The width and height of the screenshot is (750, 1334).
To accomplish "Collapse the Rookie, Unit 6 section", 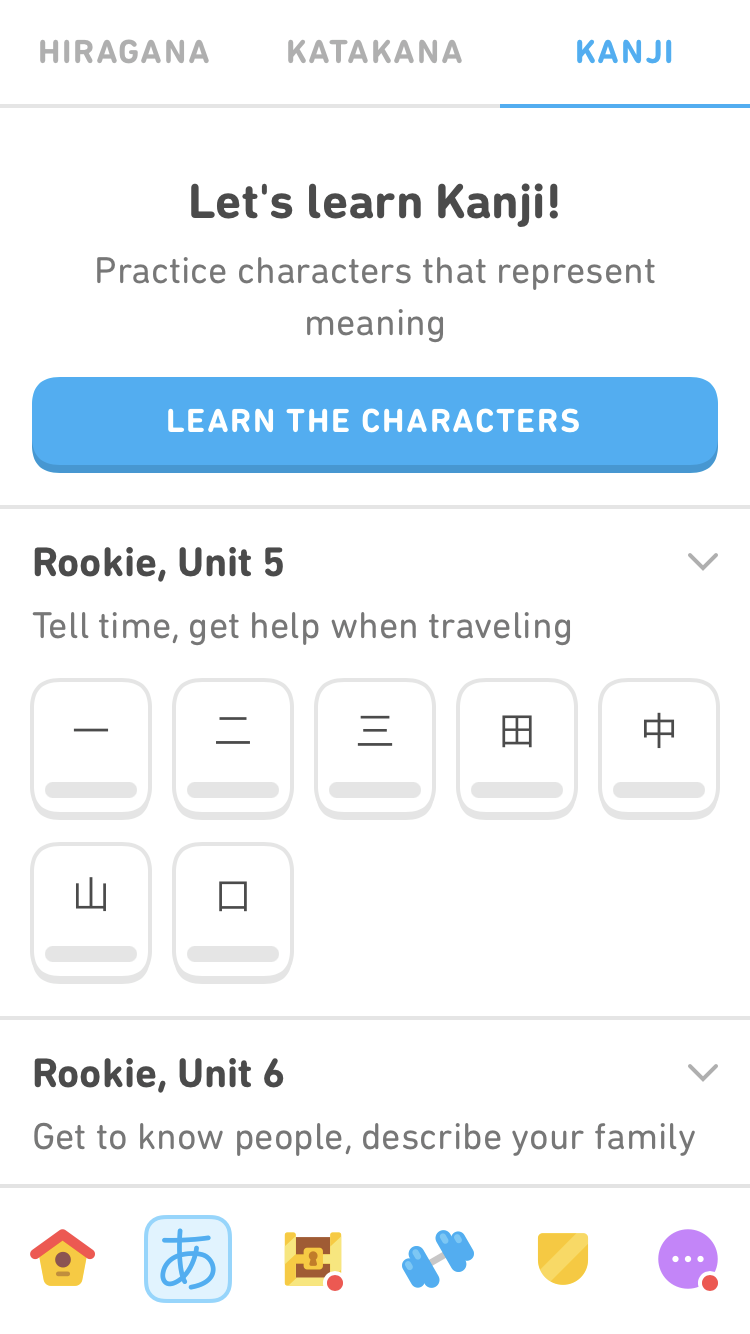I will (x=703, y=1073).
